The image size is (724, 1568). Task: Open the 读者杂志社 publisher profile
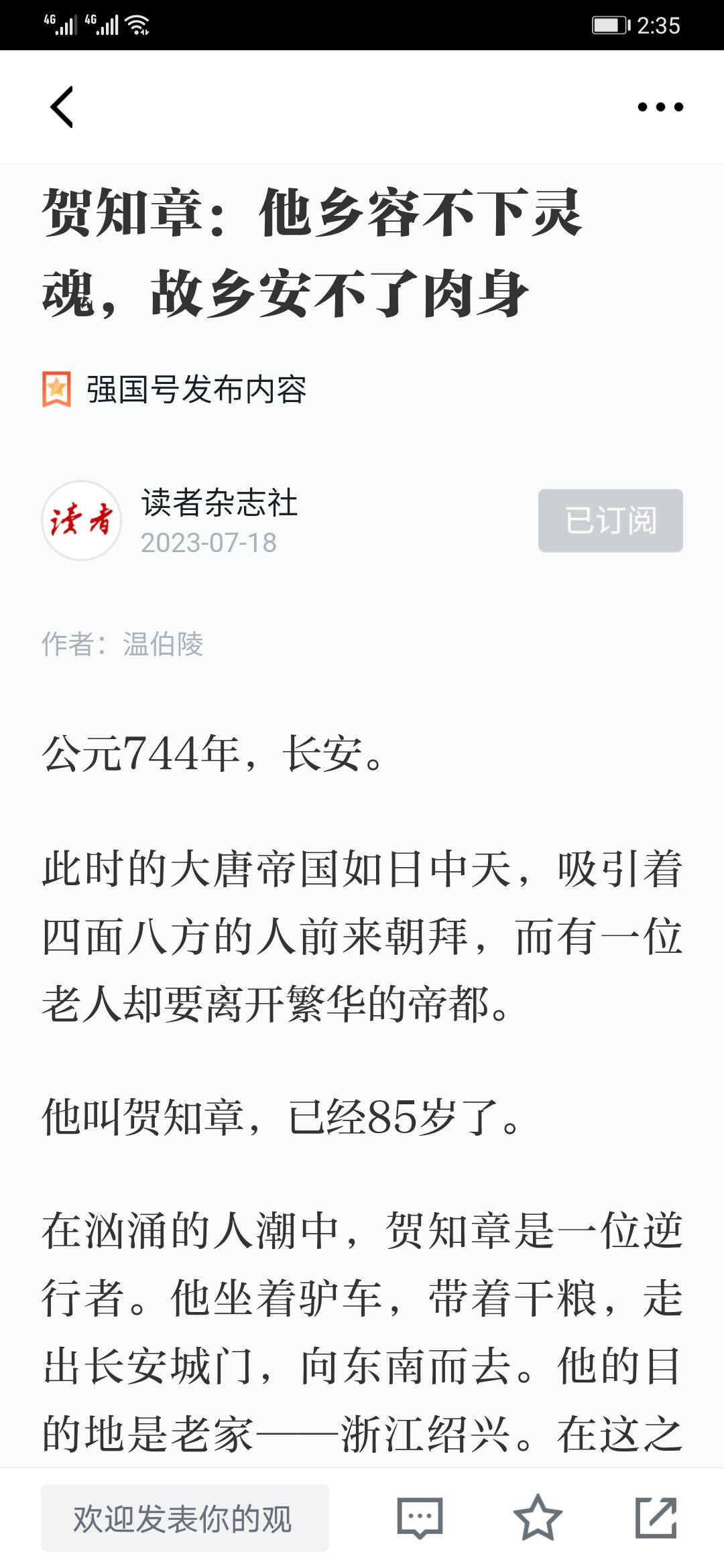[219, 503]
